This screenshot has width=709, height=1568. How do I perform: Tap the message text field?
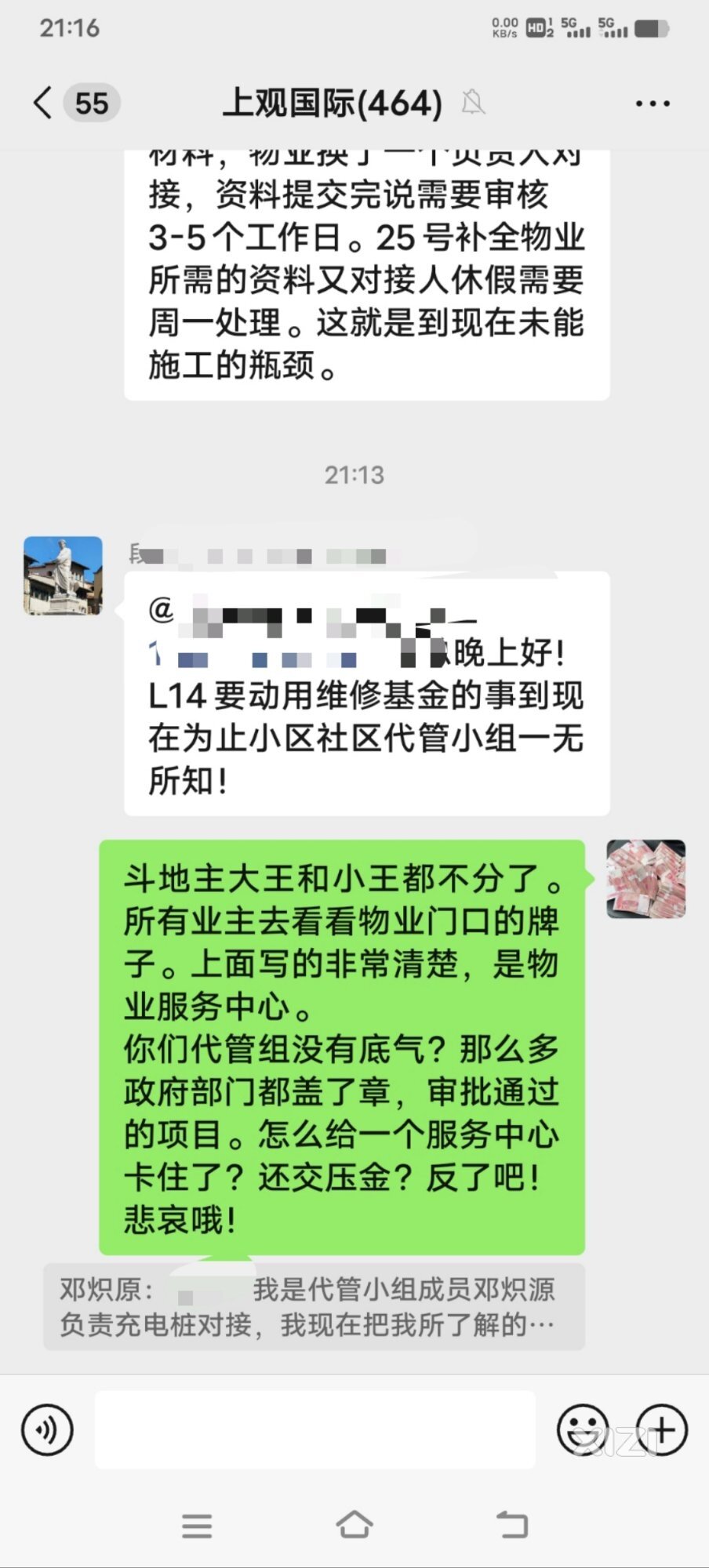coord(315,1429)
